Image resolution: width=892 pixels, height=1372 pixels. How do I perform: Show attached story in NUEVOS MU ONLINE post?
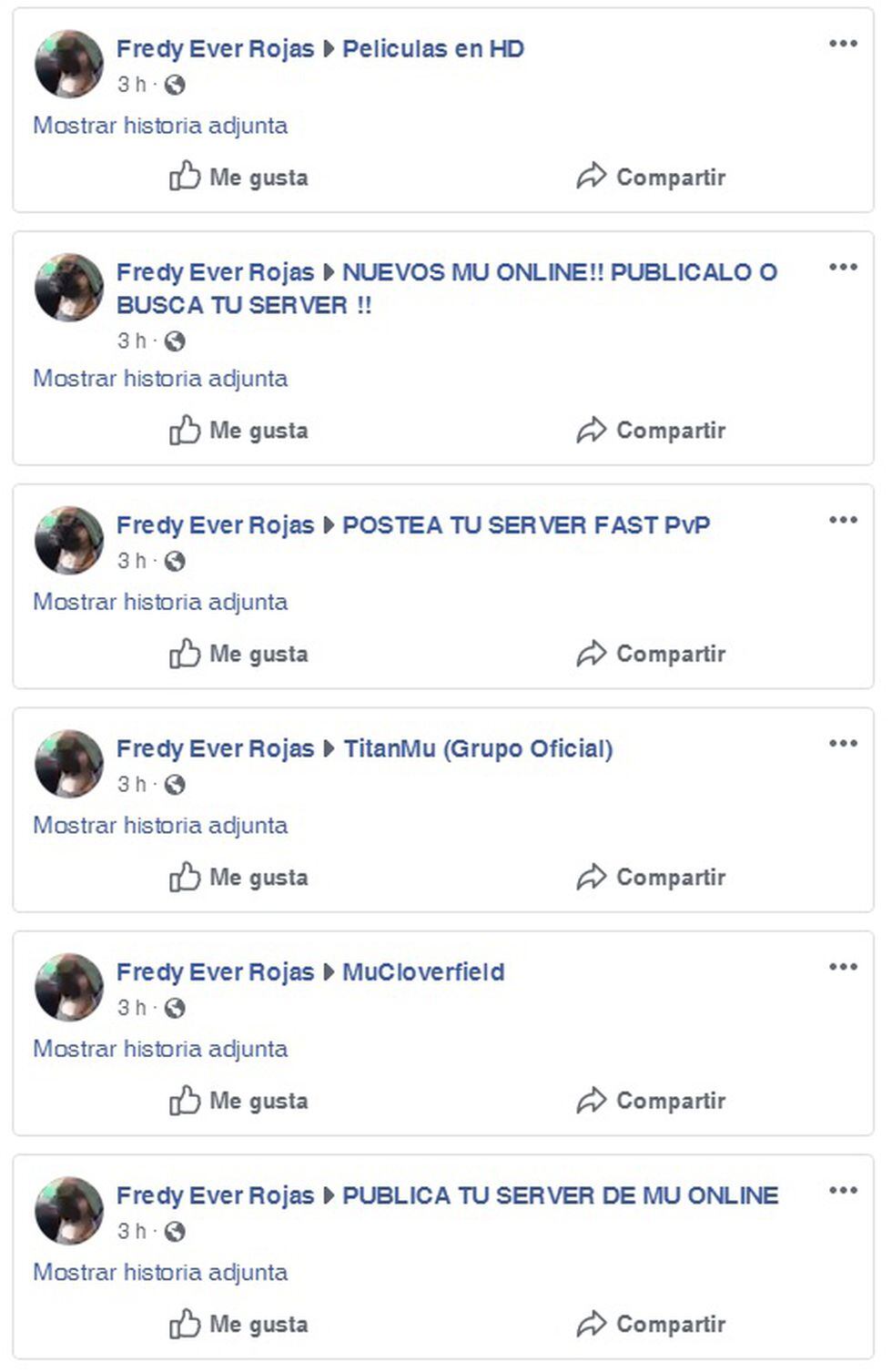click(160, 378)
